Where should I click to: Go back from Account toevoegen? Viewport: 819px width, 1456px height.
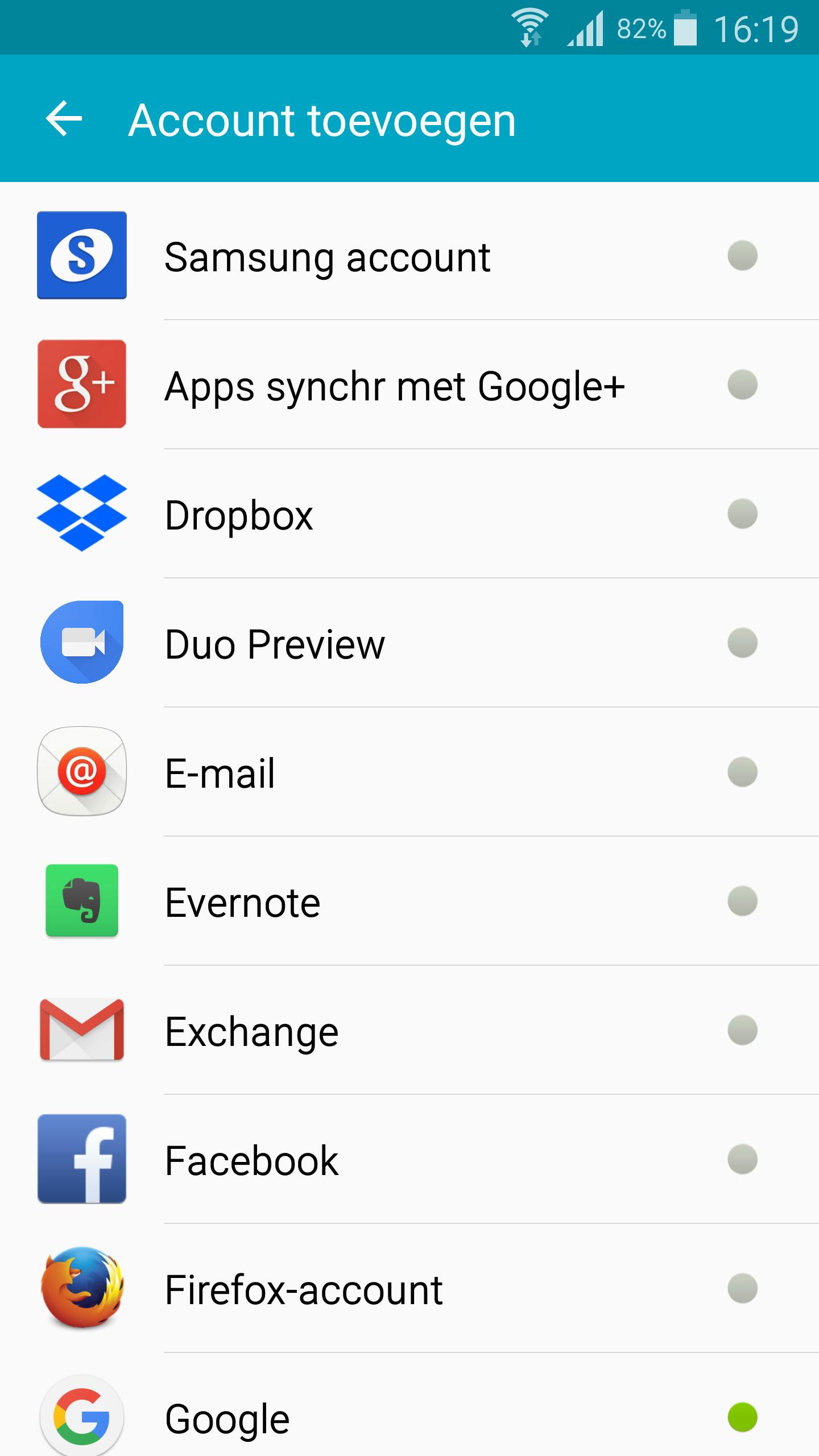click(64, 119)
